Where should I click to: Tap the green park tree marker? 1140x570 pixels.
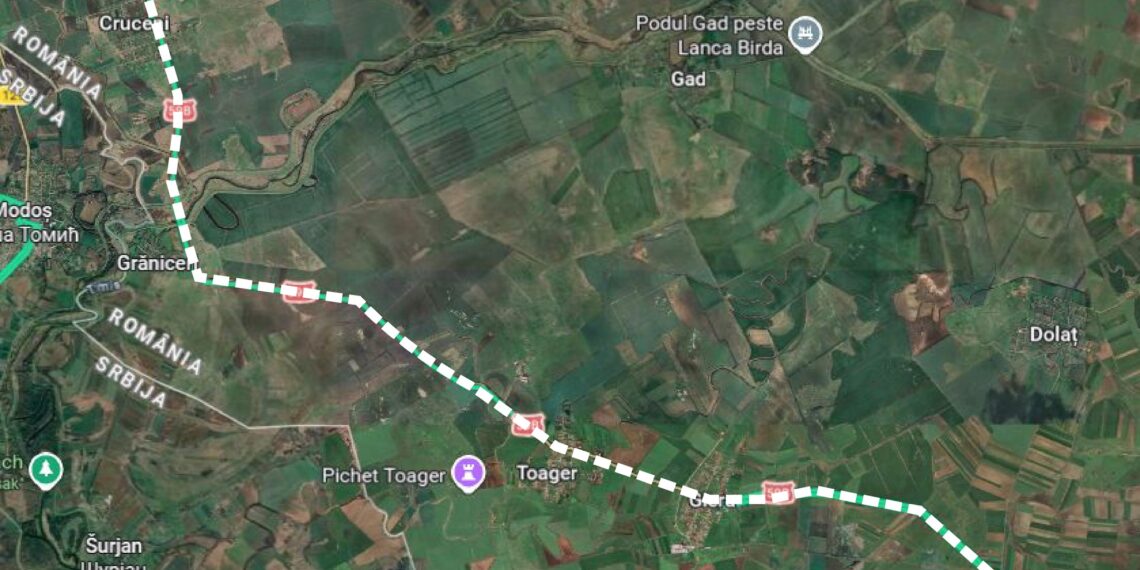coord(46,469)
